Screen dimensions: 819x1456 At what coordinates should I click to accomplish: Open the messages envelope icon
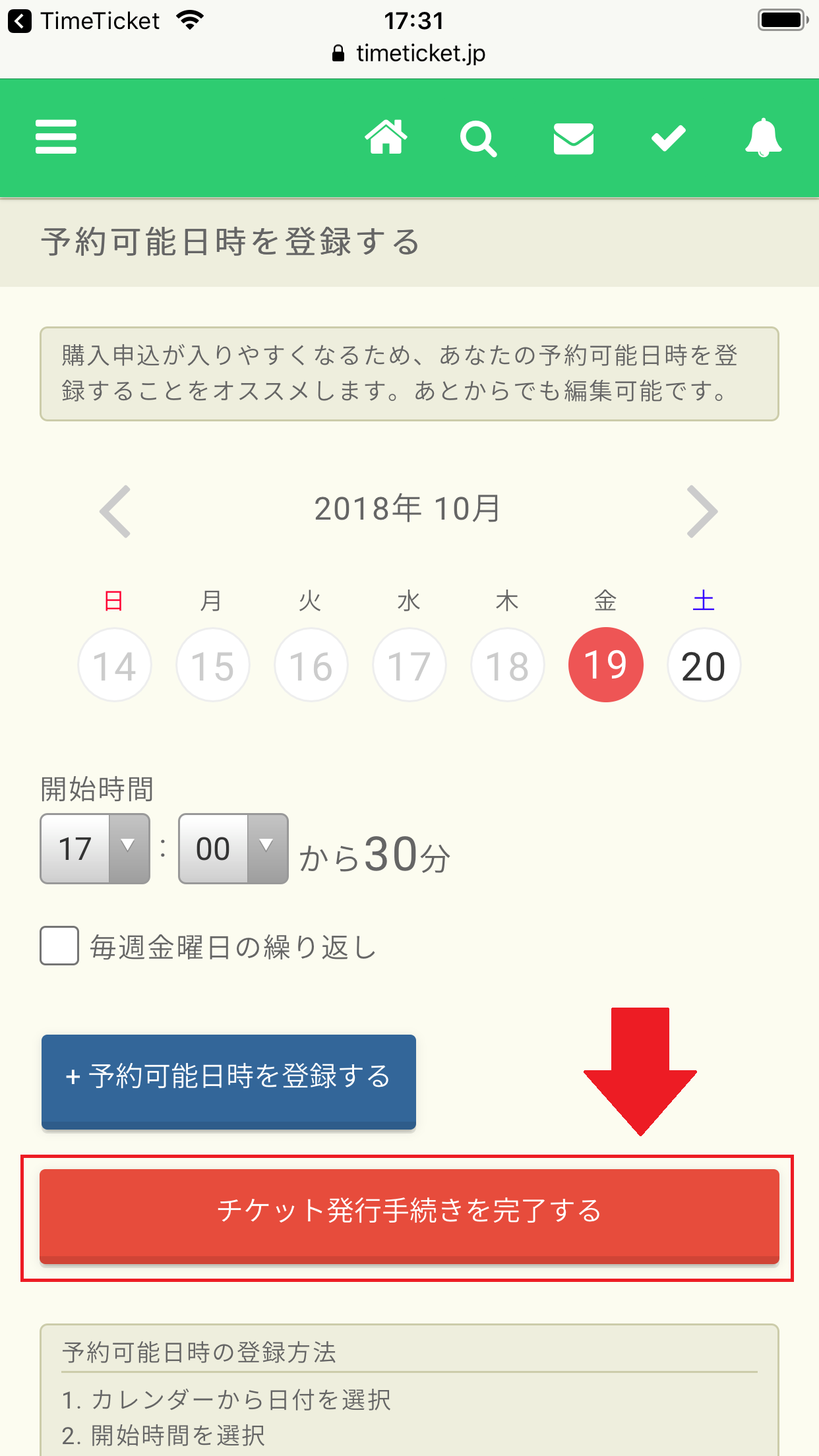pyautogui.click(x=573, y=138)
